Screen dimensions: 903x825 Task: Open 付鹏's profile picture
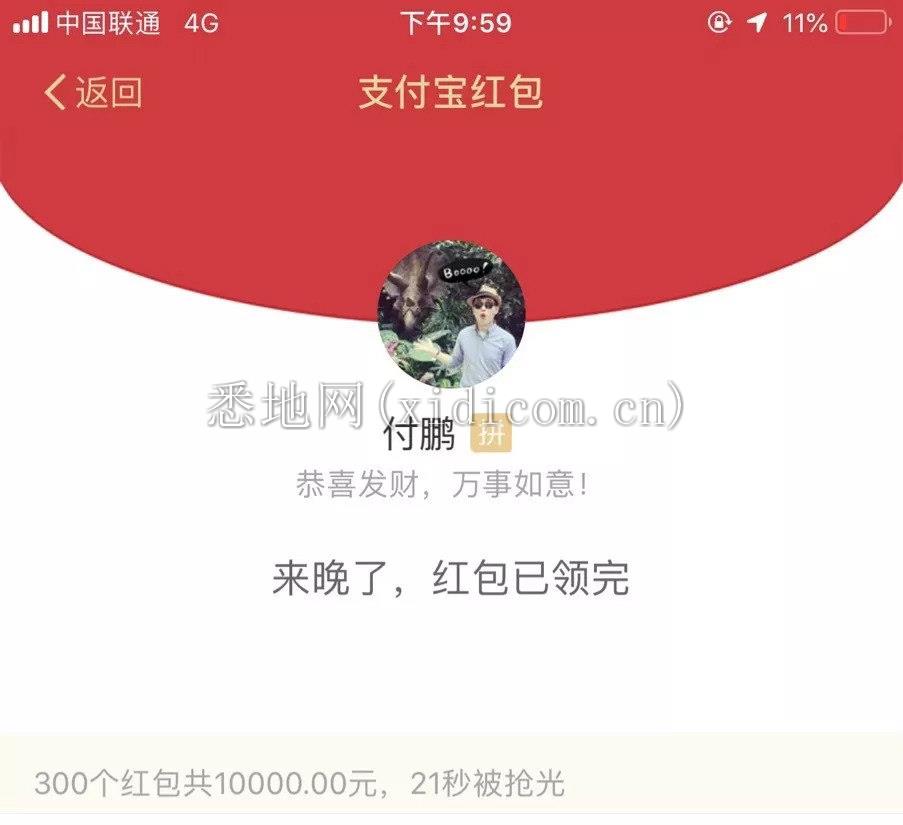tap(451, 314)
